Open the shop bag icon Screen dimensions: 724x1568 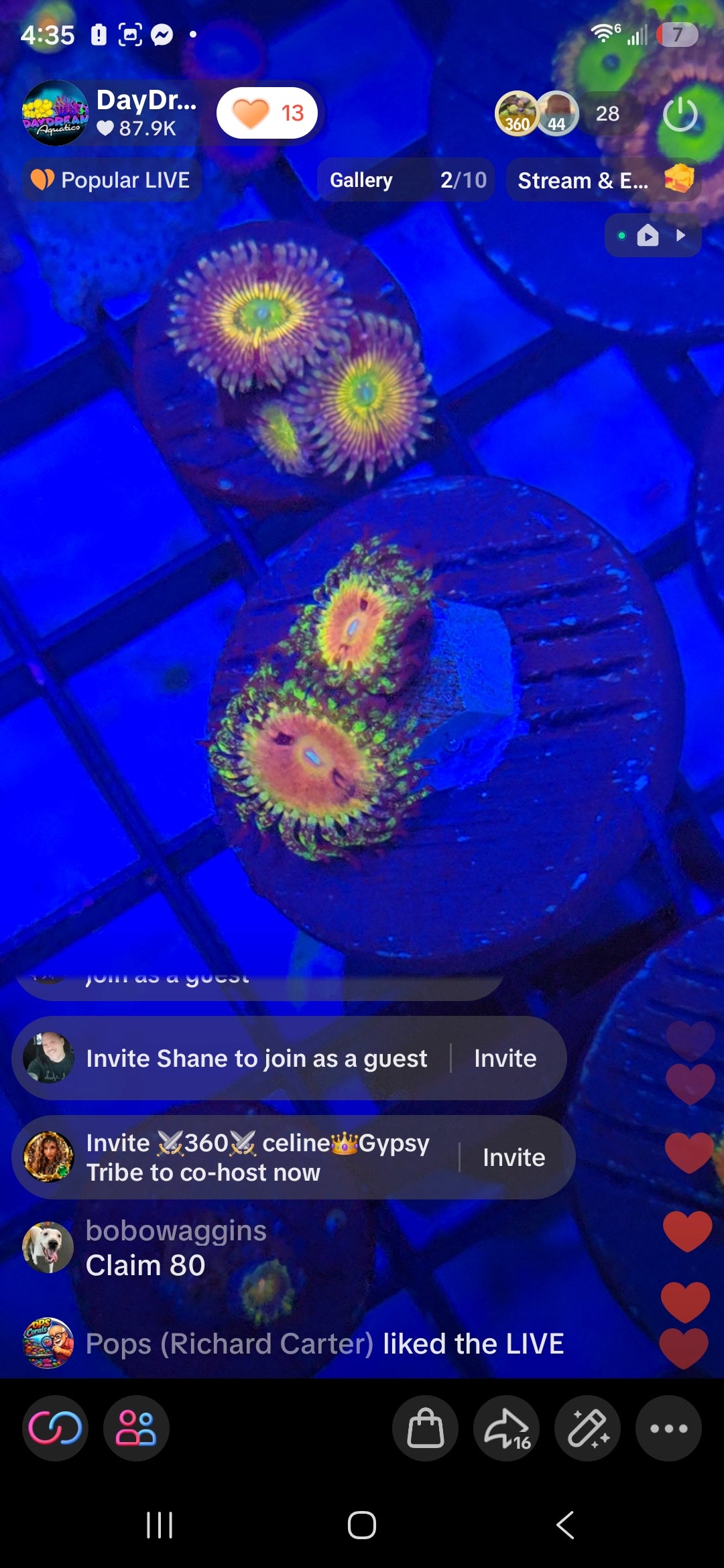tap(426, 1428)
